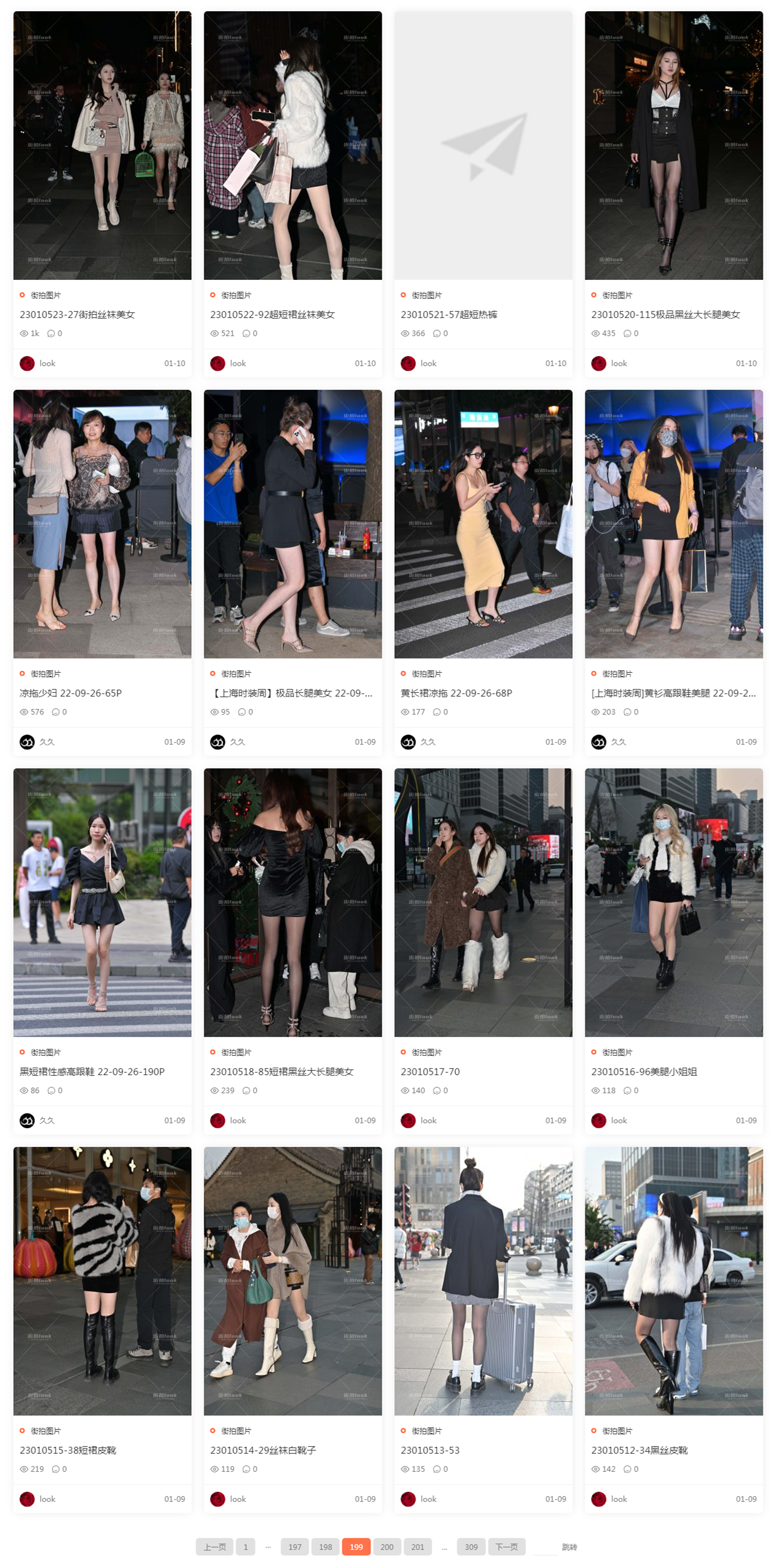Select page 197 in pagination

295,1547
